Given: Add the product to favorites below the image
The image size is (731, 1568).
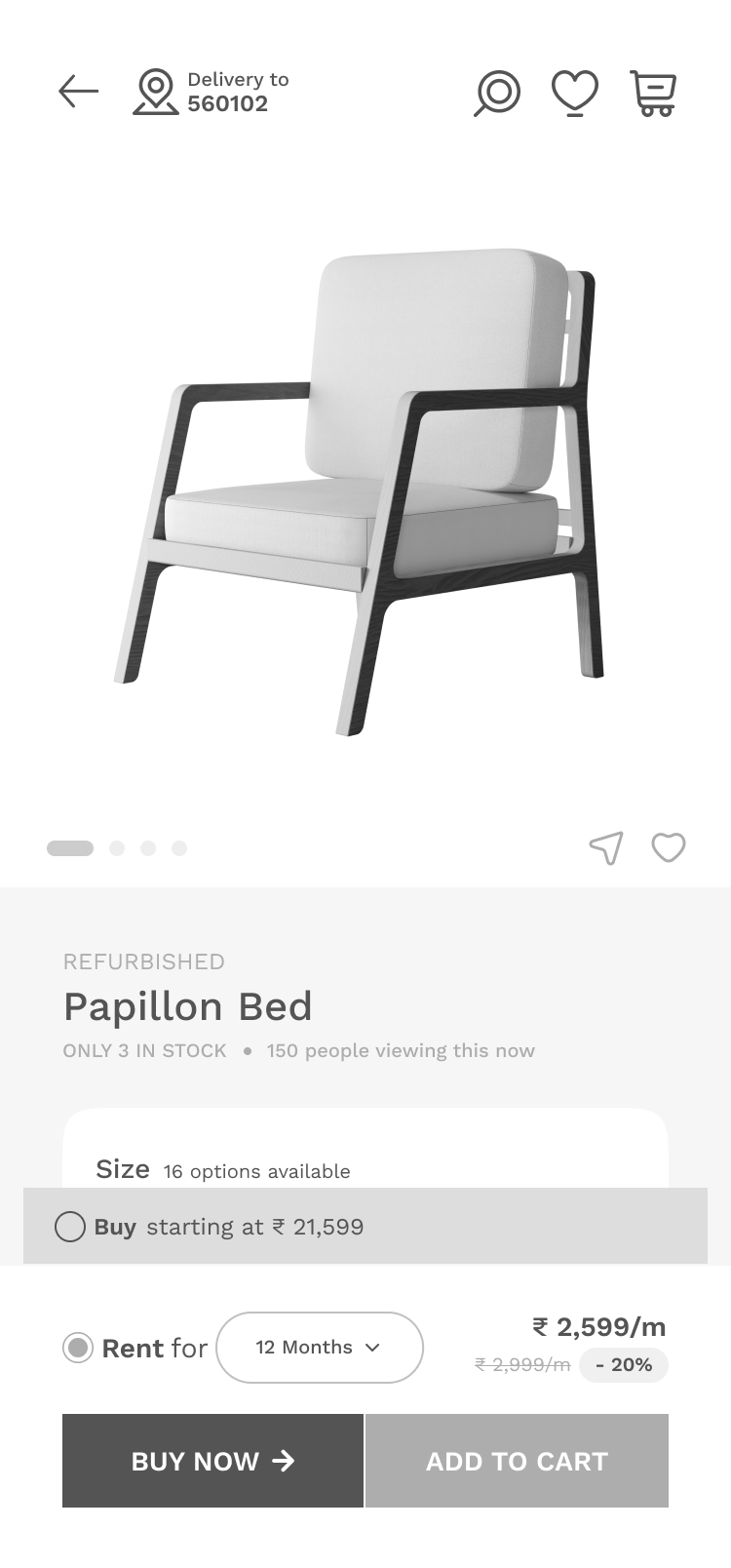Looking at the screenshot, I should click(x=669, y=847).
